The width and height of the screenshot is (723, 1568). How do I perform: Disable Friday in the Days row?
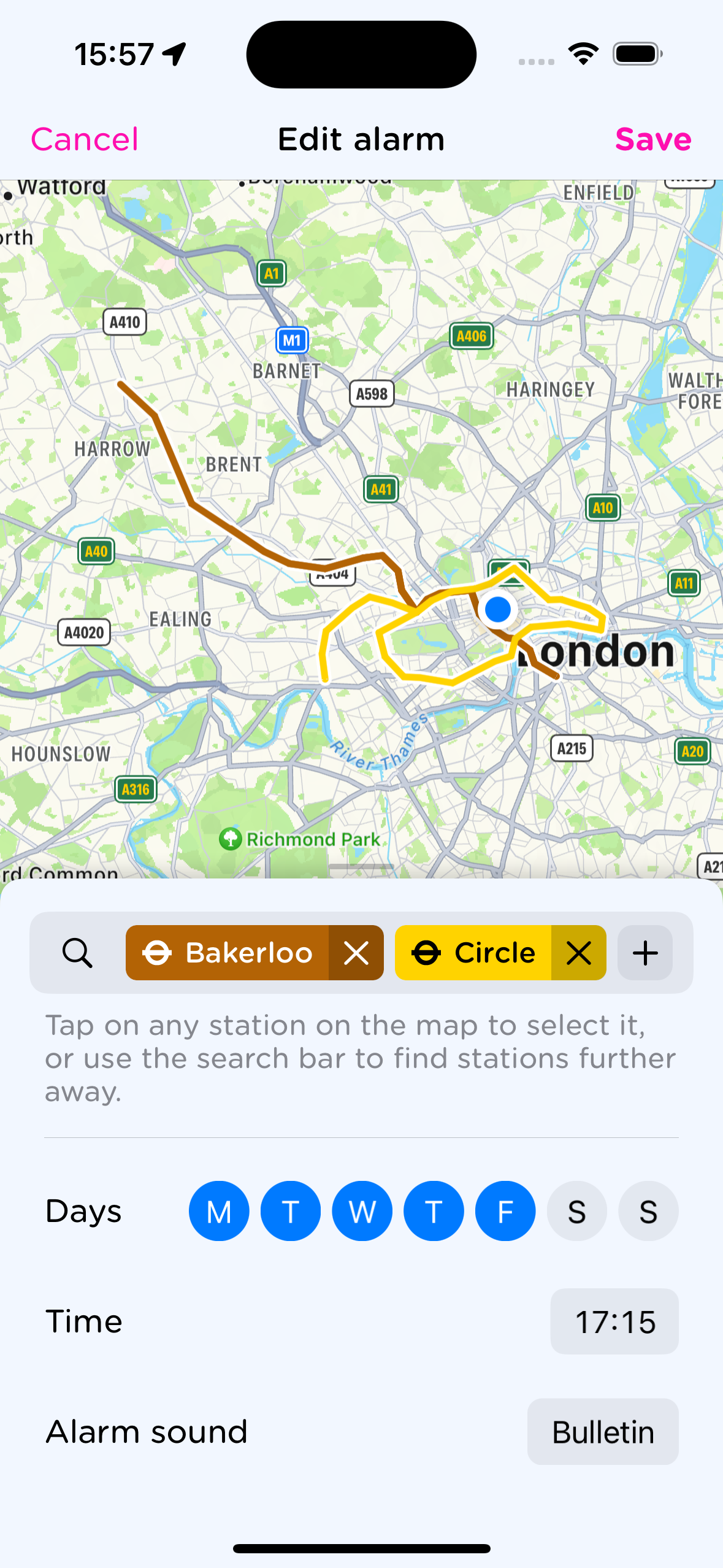coord(505,1211)
